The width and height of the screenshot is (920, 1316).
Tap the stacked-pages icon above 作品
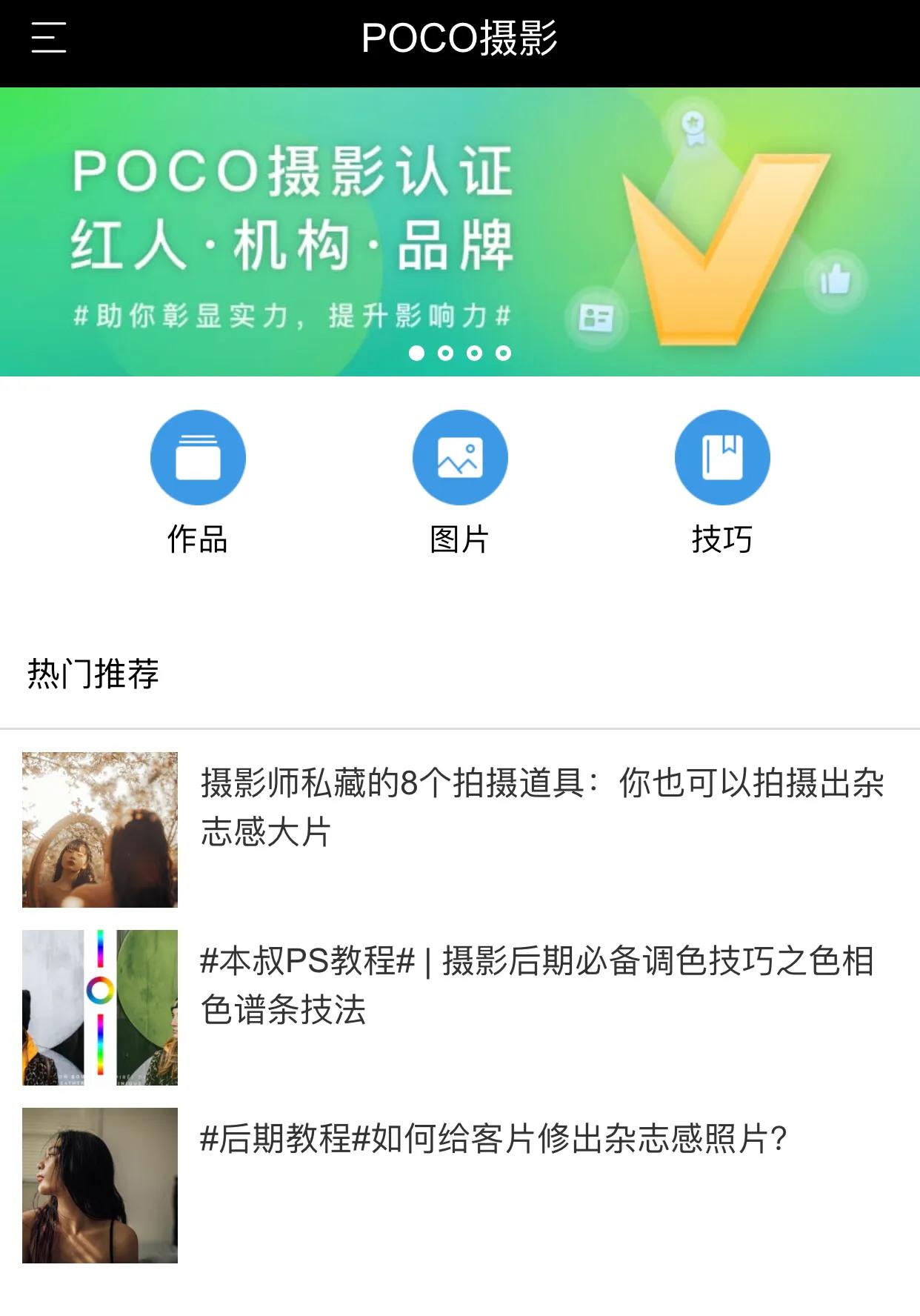point(198,457)
